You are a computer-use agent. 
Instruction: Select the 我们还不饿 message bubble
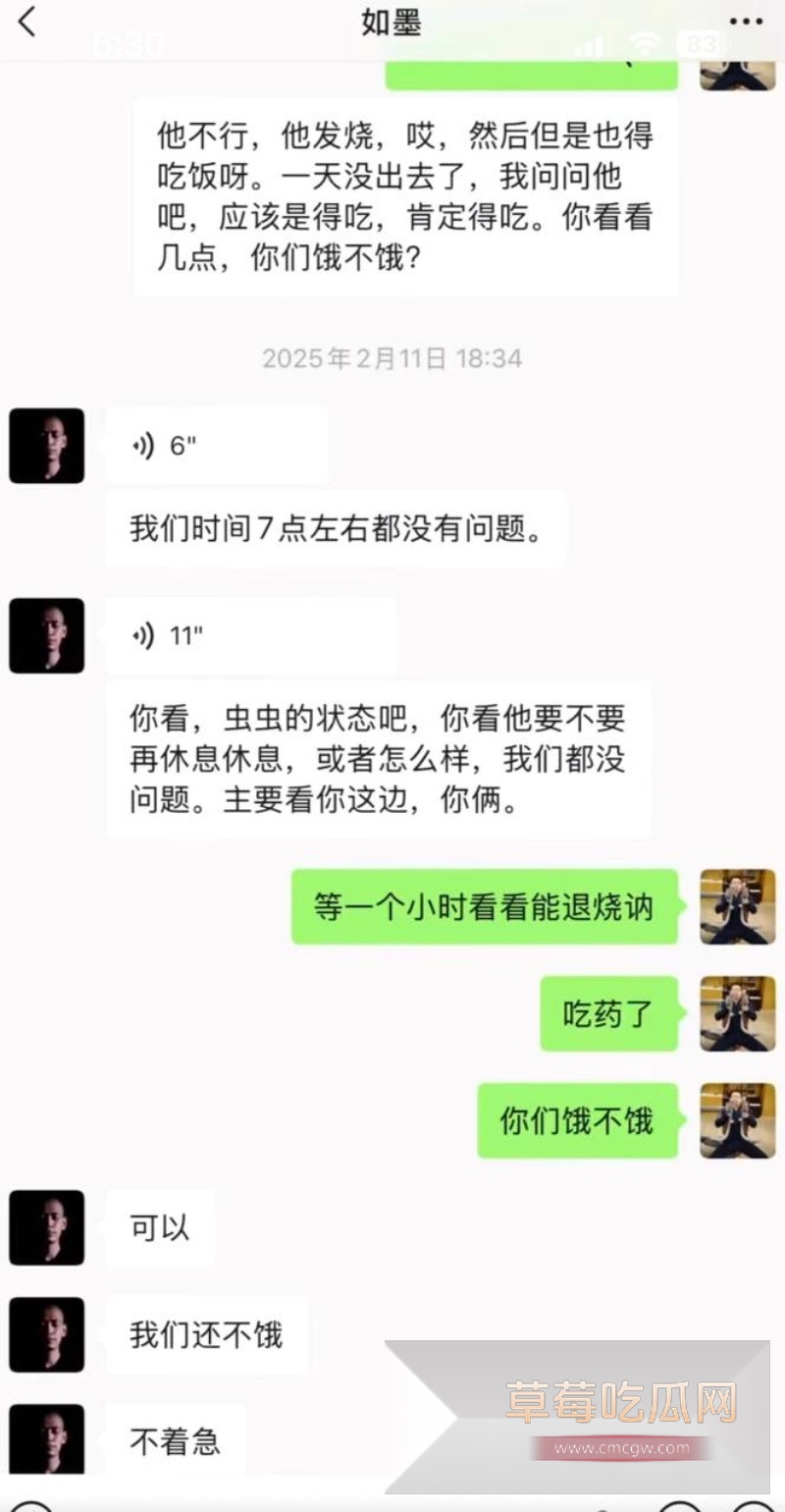(x=208, y=1333)
